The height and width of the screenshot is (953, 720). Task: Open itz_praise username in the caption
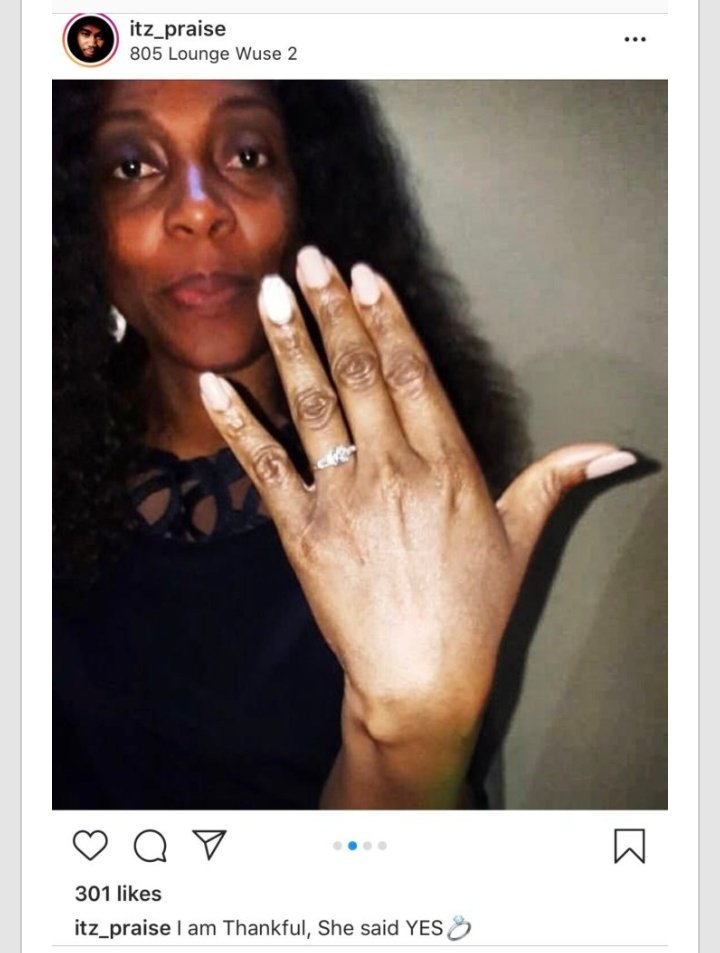click(122, 928)
